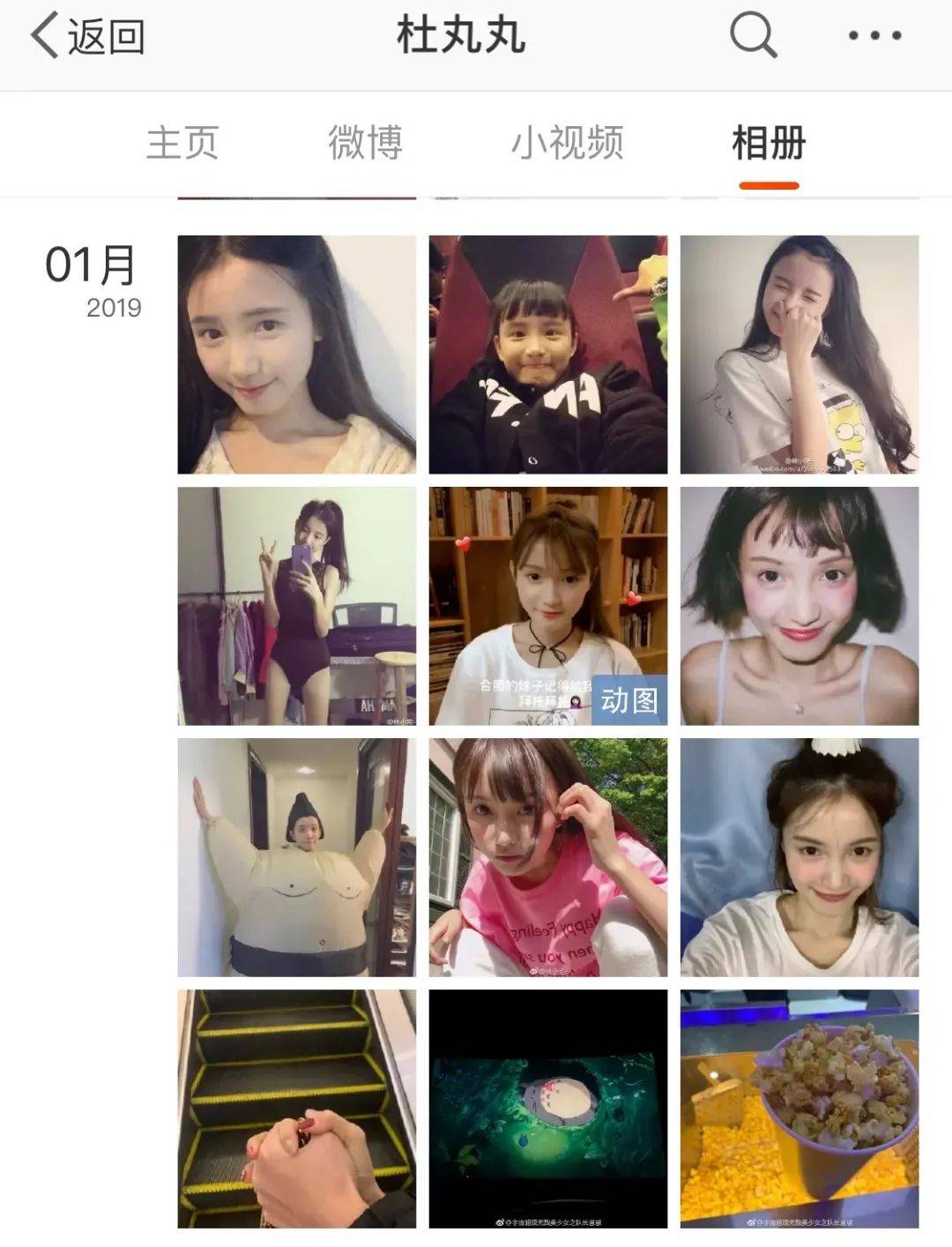Viewport: 952px width, 1247px height.
Task: Open the purple phone mirror selfie photo
Action: 296,606
